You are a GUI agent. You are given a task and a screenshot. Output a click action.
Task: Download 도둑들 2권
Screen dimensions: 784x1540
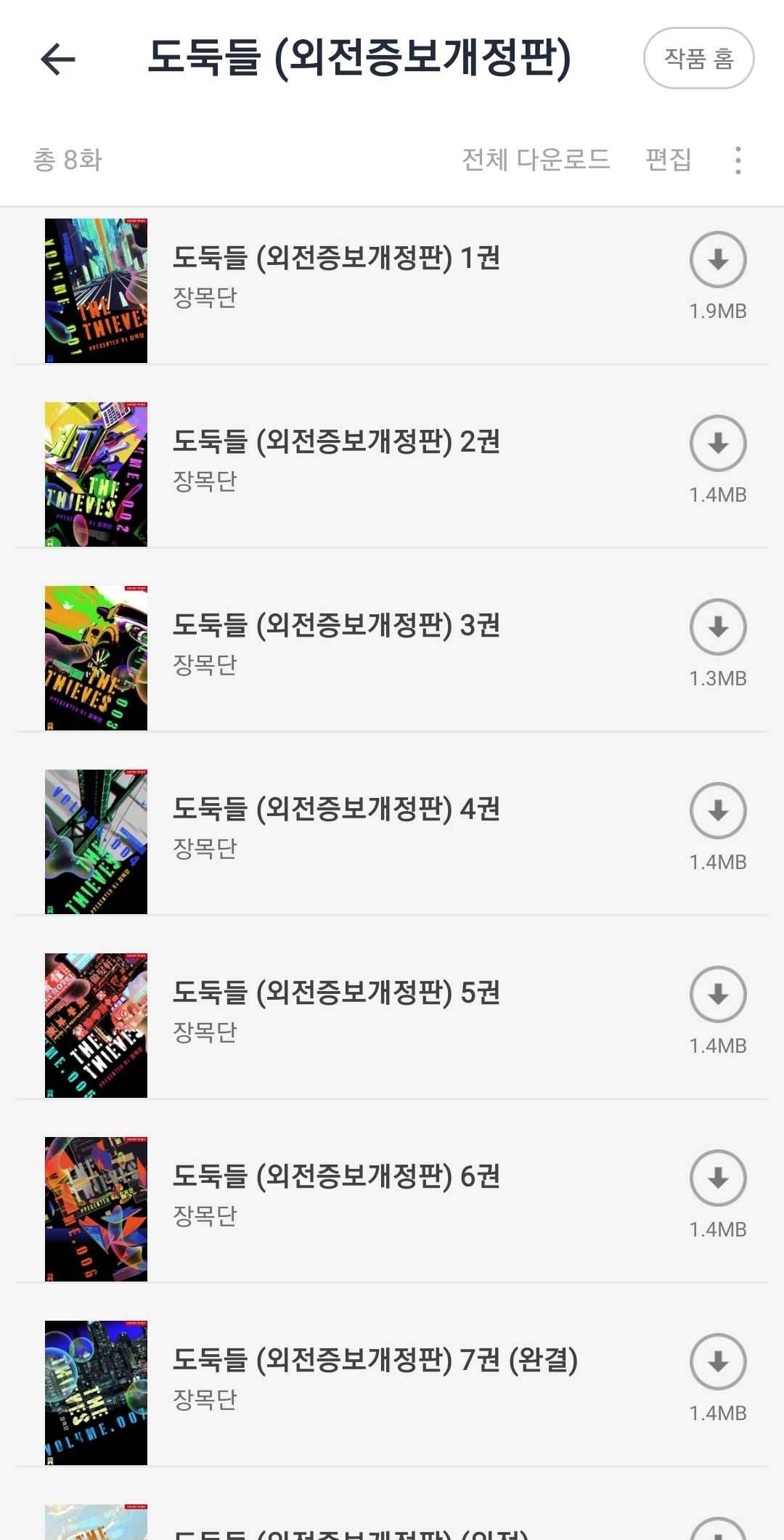pyautogui.click(x=718, y=444)
